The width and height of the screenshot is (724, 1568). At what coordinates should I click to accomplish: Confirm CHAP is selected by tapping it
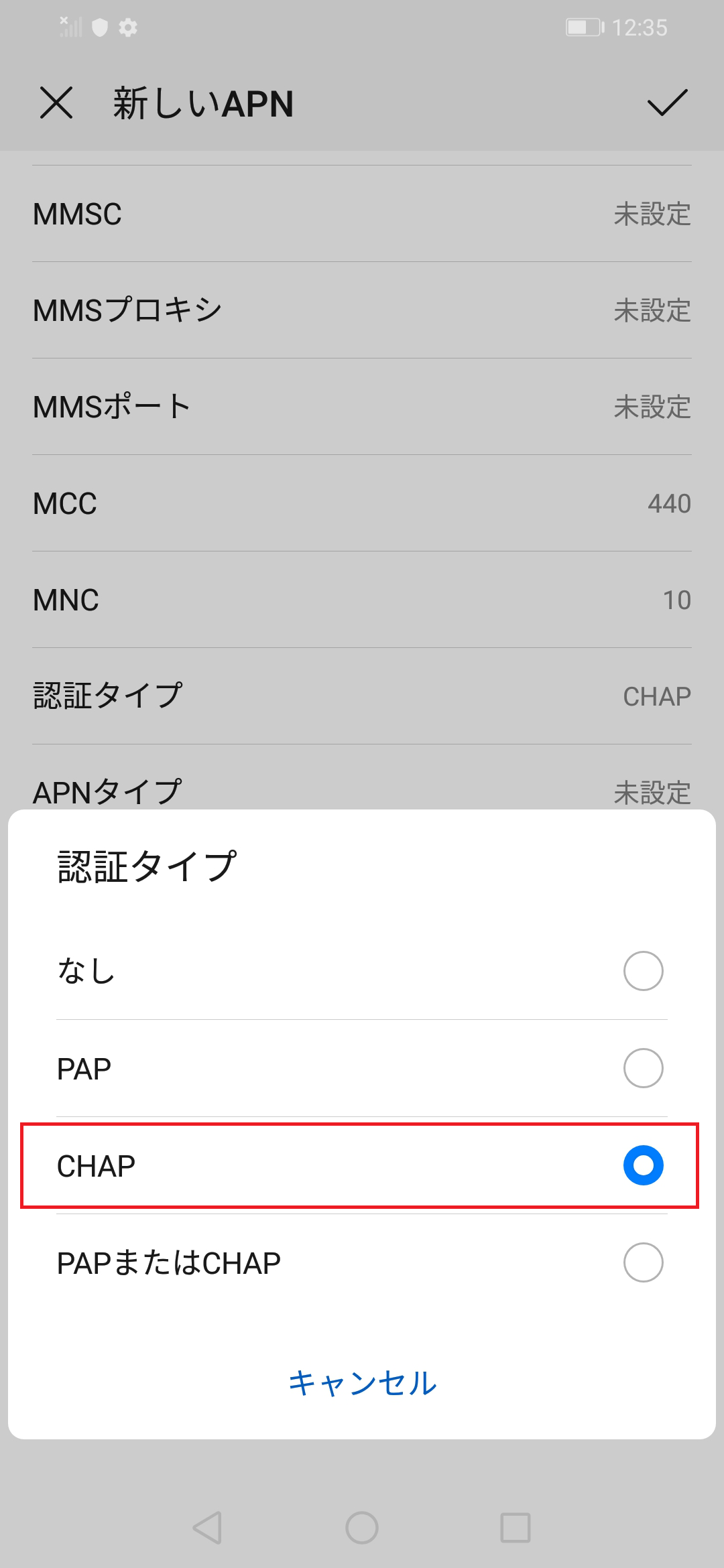coord(362,1165)
